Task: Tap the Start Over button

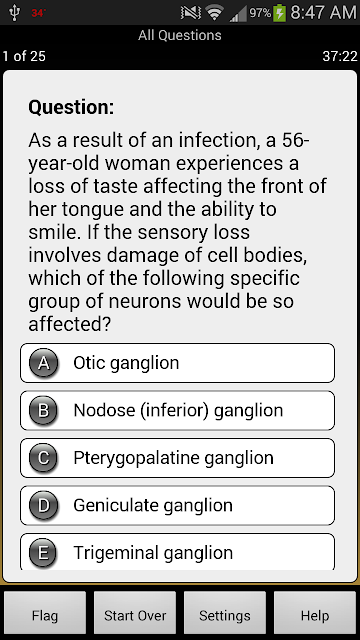Action: [x=135, y=615]
